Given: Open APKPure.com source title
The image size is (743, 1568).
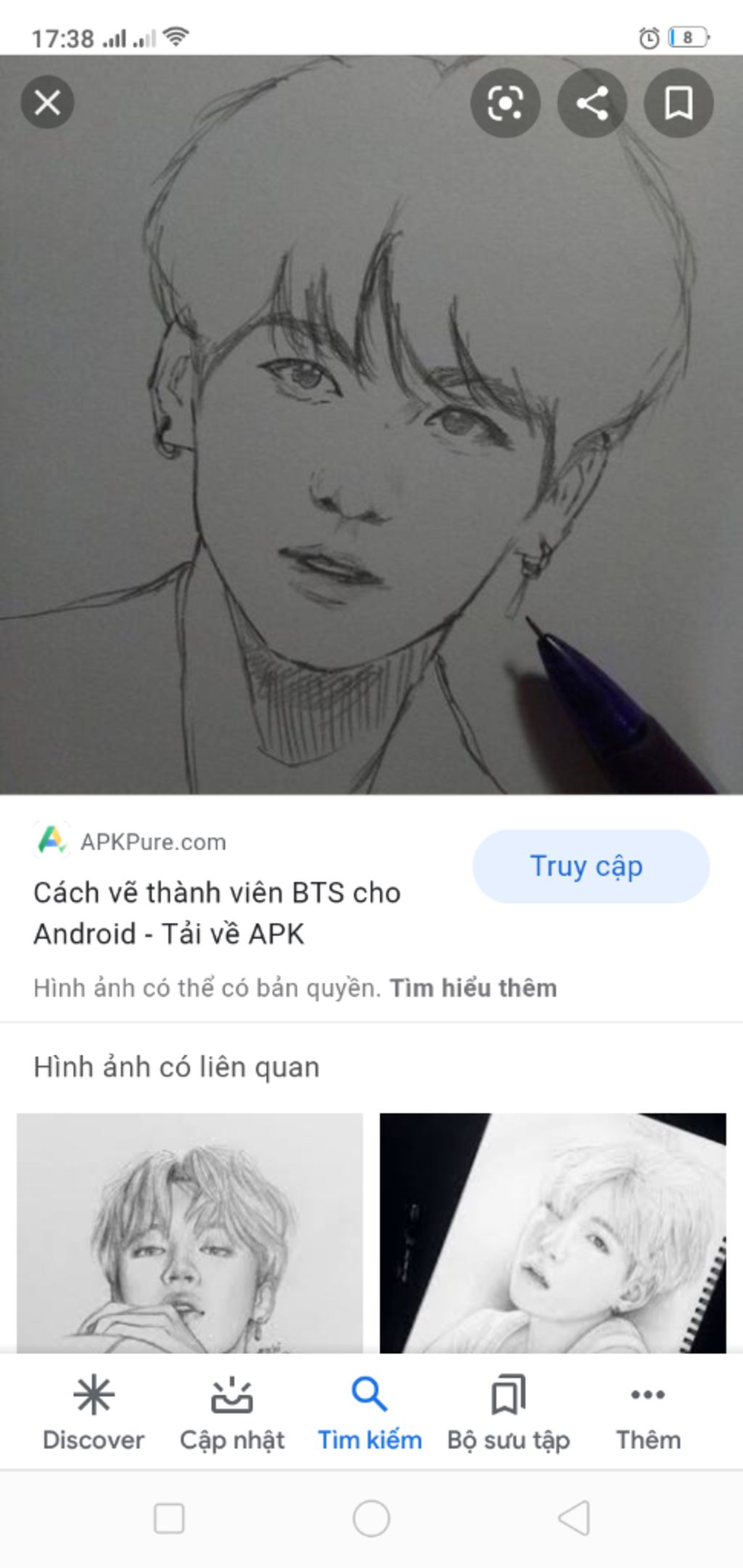Looking at the screenshot, I should pyautogui.click(x=217, y=912).
